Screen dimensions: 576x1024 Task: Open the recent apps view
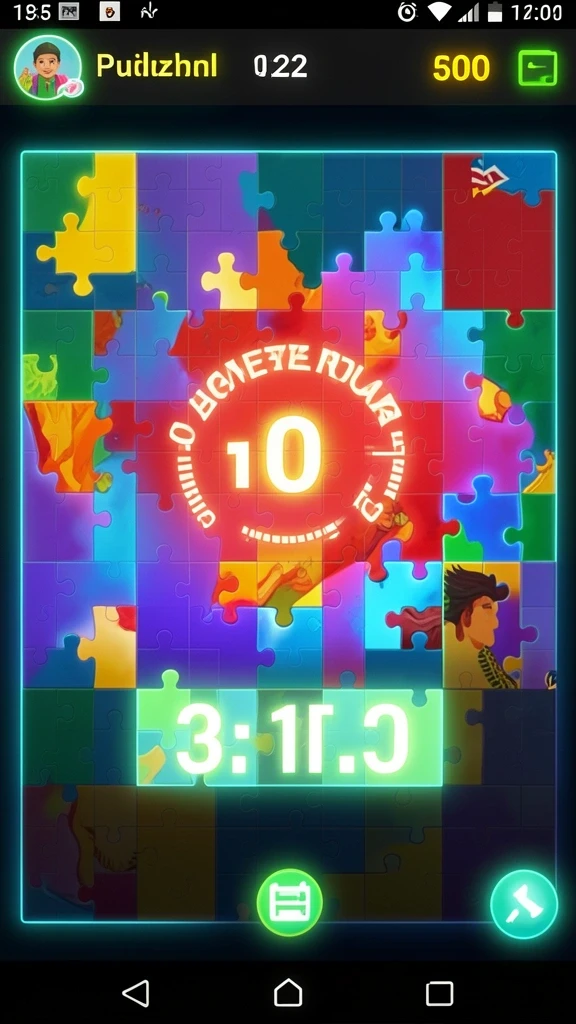pyautogui.click(x=440, y=993)
